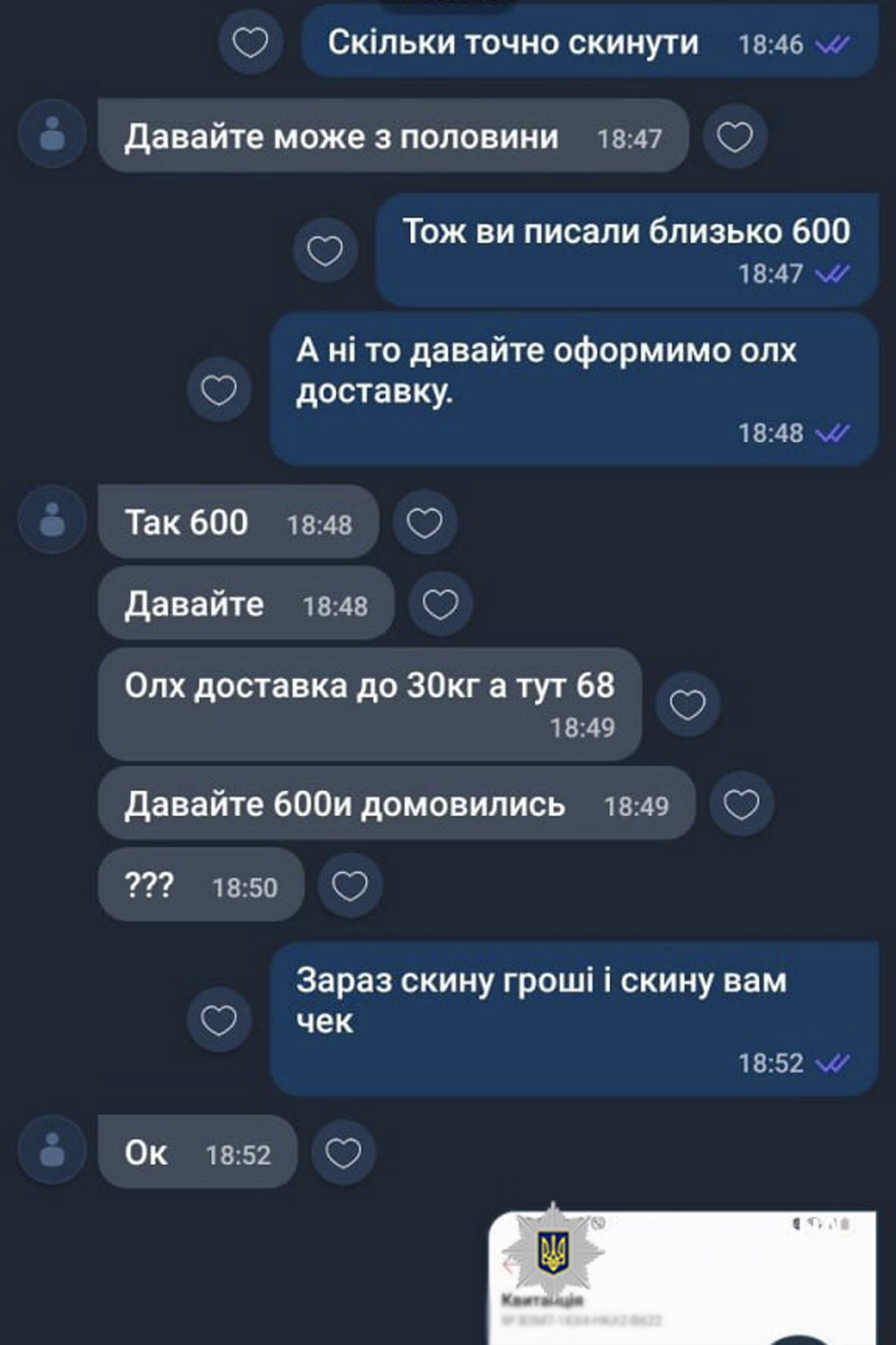Like the message 'Скільки точно скинути'

[x=250, y=43]
